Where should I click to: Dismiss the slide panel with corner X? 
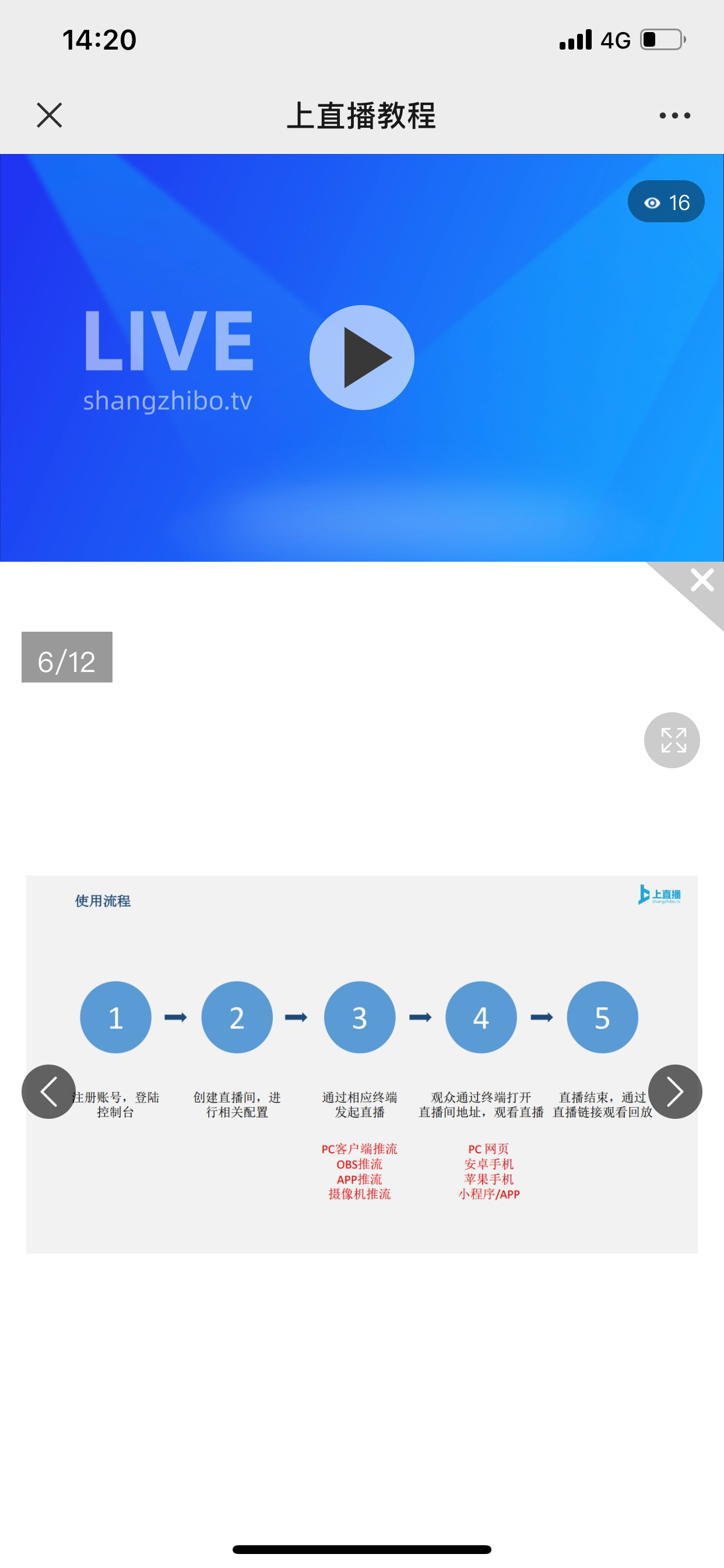point(702,580)
